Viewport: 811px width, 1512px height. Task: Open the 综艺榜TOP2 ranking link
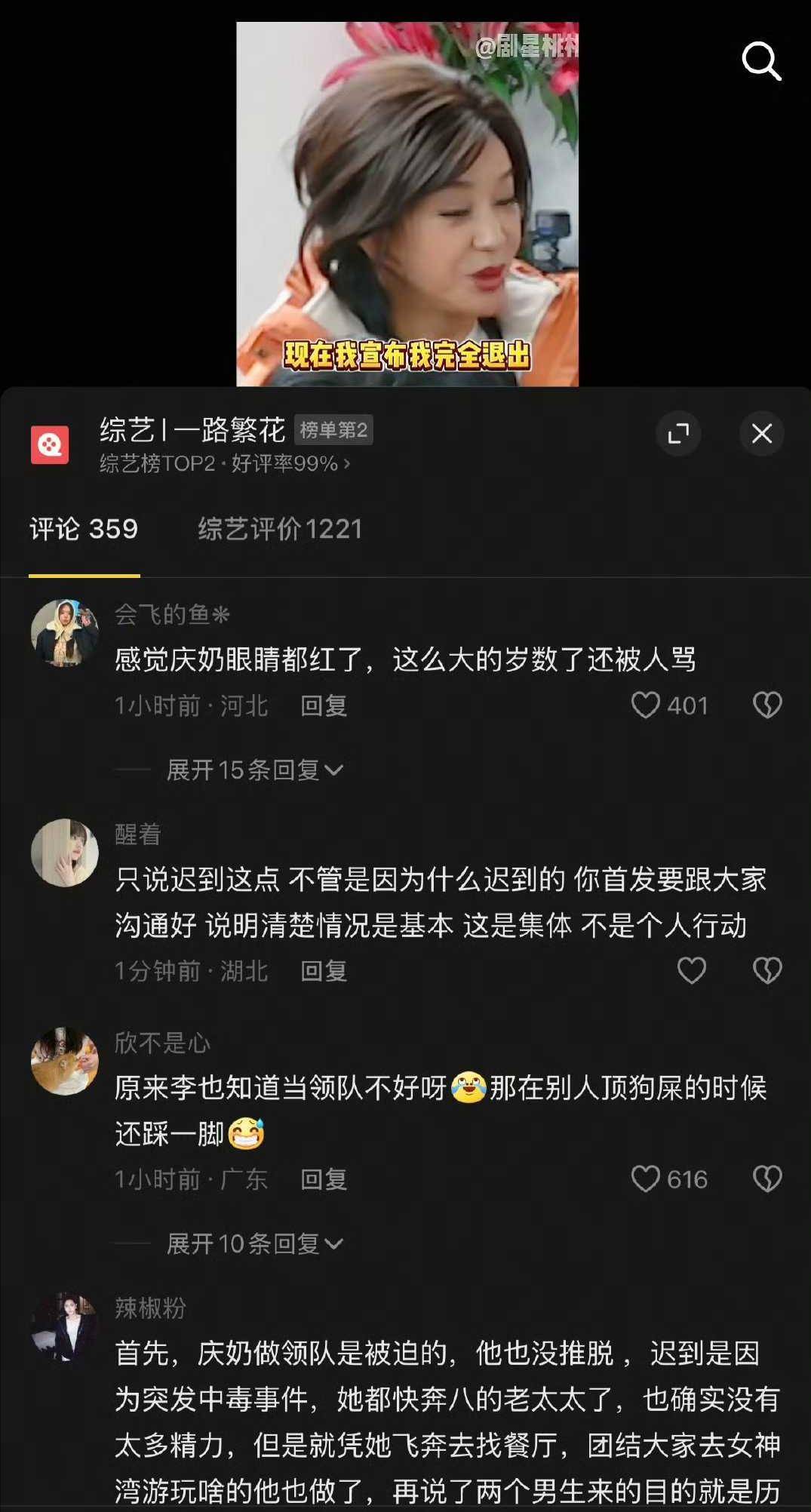click(225, 463)
